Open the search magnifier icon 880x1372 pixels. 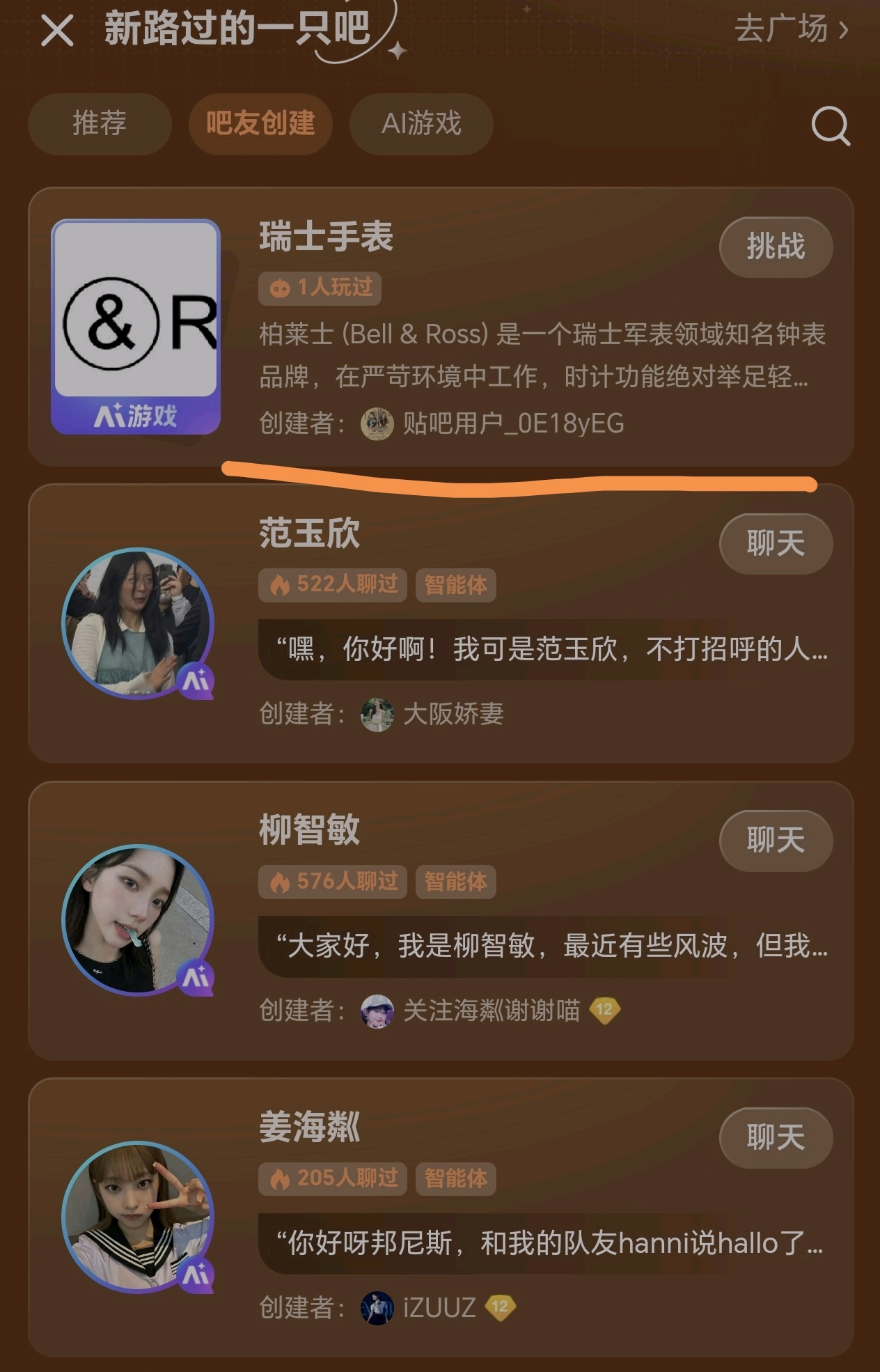coord(830,125)
